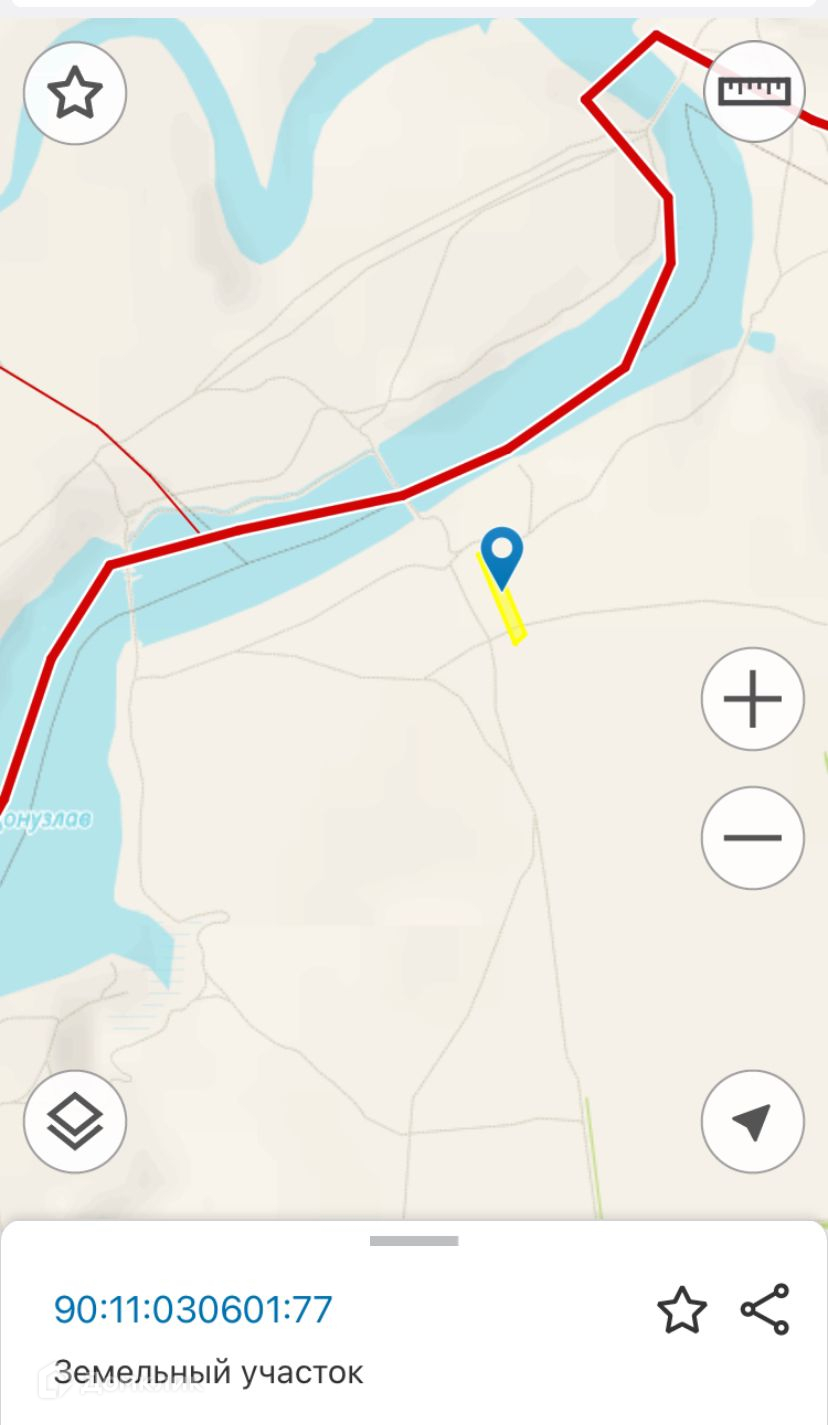Viewport: 828px width, 1425px height.
Task: Tap the blue map pin marker
Action: click(501, 554)
